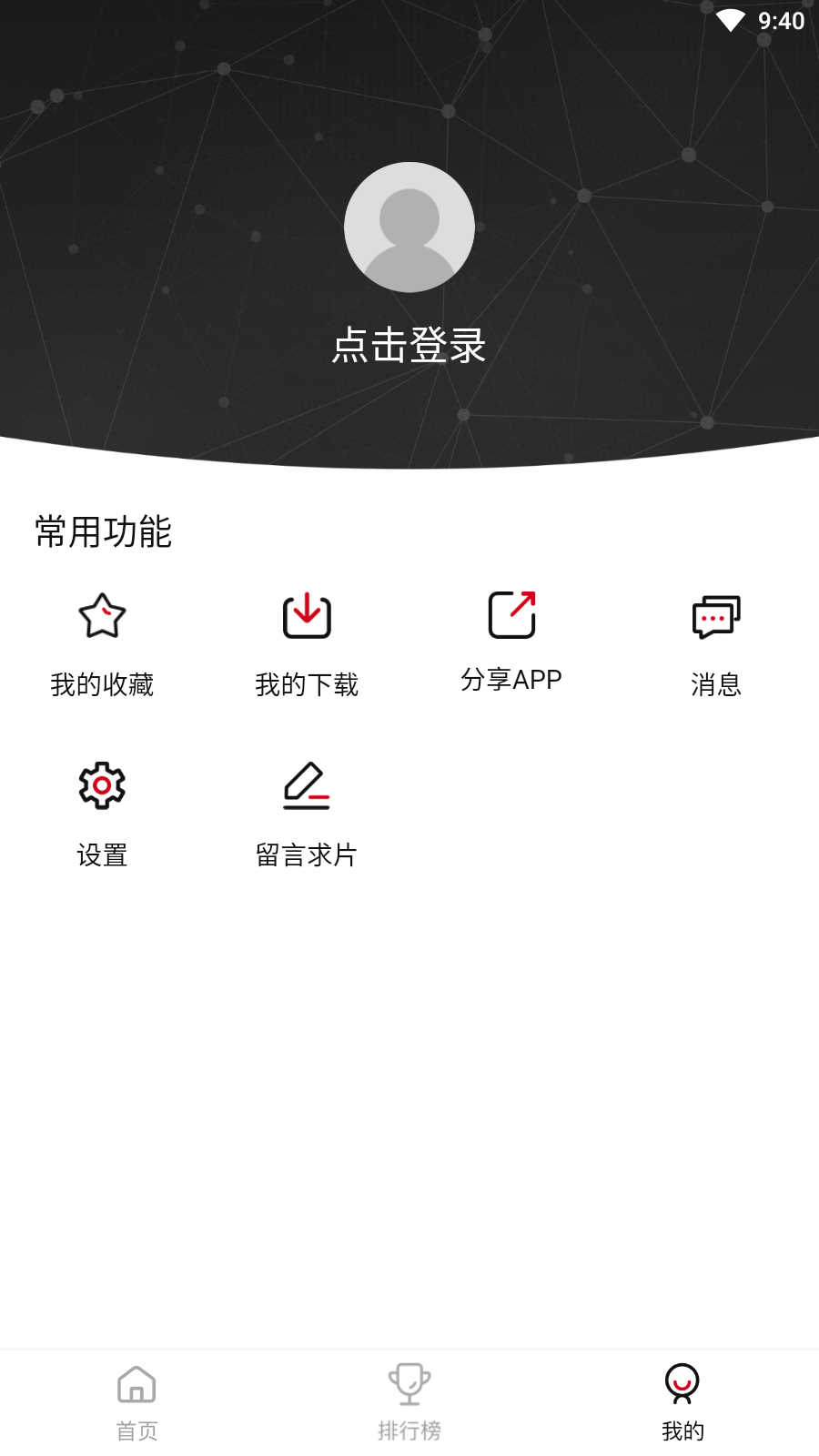Screen dimensions: 819x1456
Task: Open 设置 settings
Action: pyautogui.click(x=102, y=815)
